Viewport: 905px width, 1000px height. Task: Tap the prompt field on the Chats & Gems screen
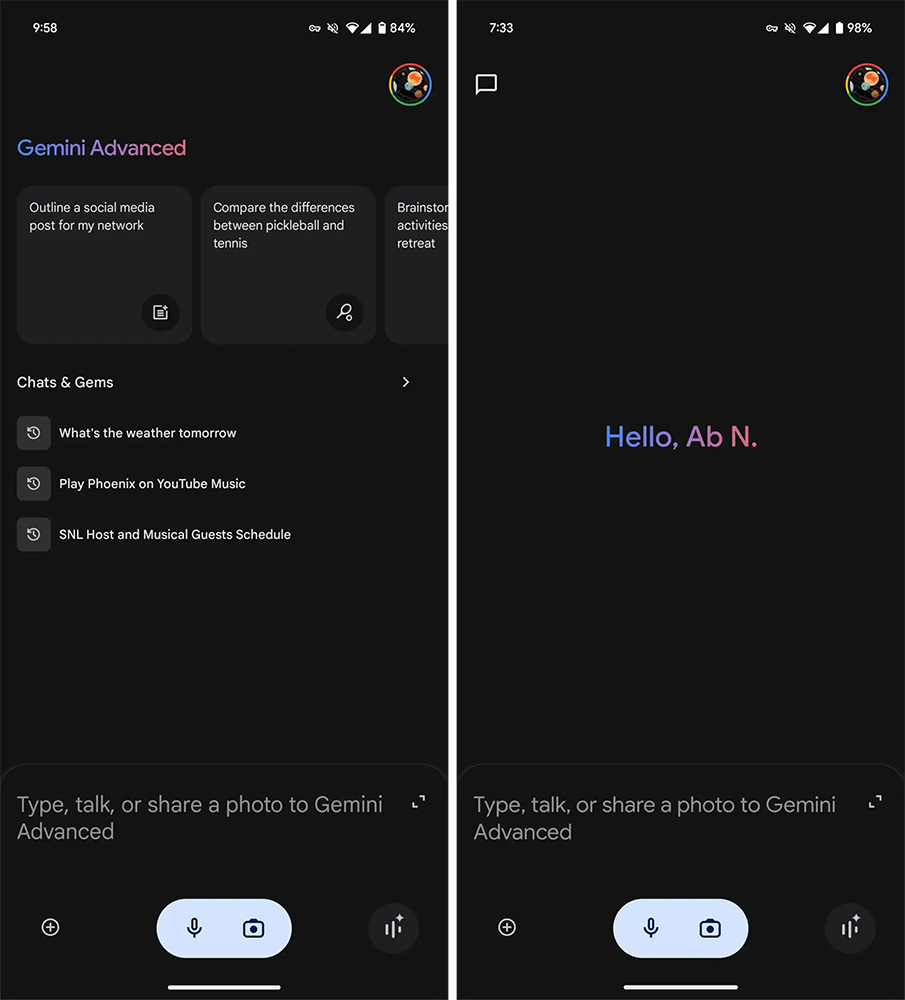pyautogui.click(x=200, y=818)
